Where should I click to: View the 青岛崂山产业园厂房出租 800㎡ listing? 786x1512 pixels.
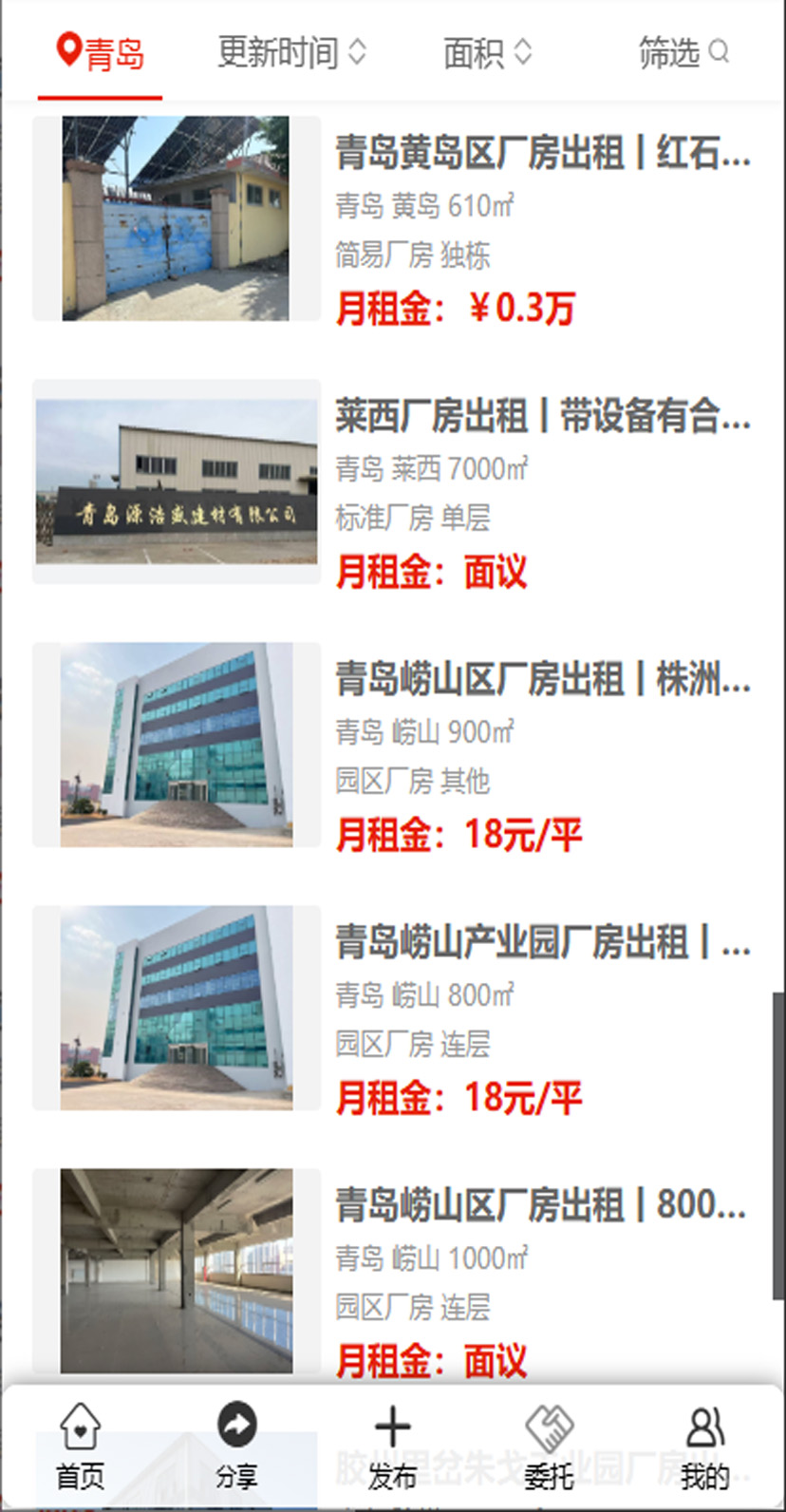(542, 942)
